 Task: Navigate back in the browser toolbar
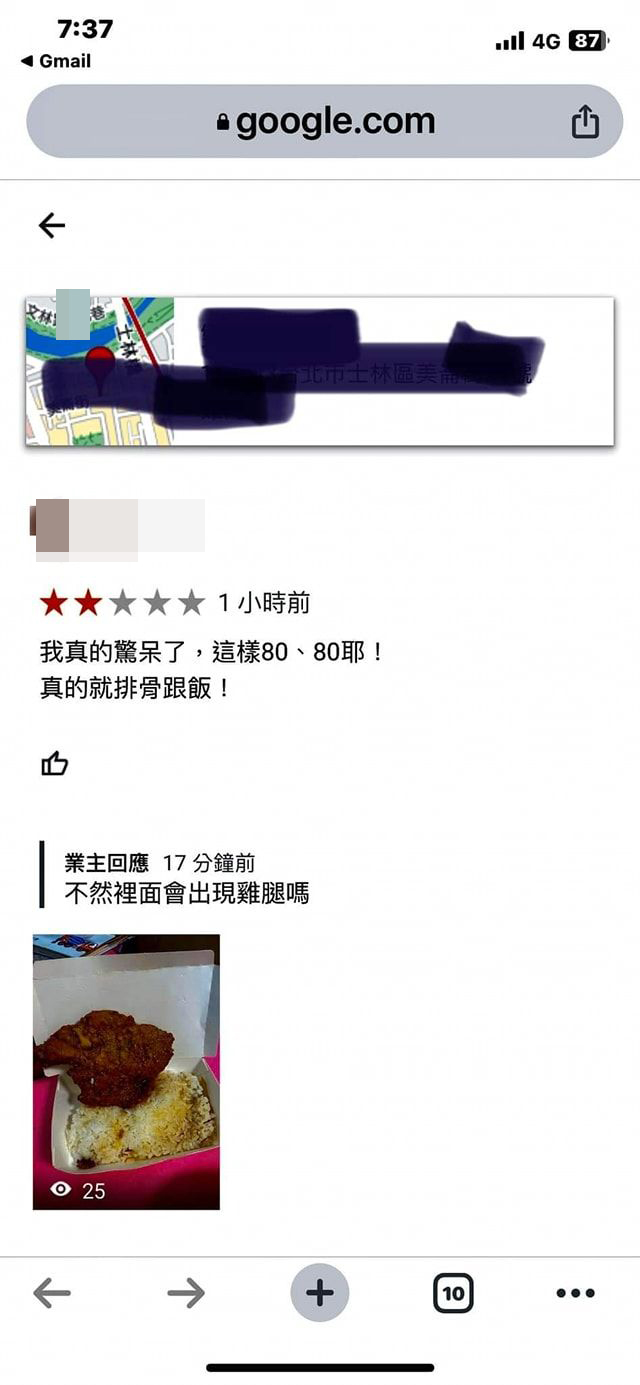tap(52, 1293)
